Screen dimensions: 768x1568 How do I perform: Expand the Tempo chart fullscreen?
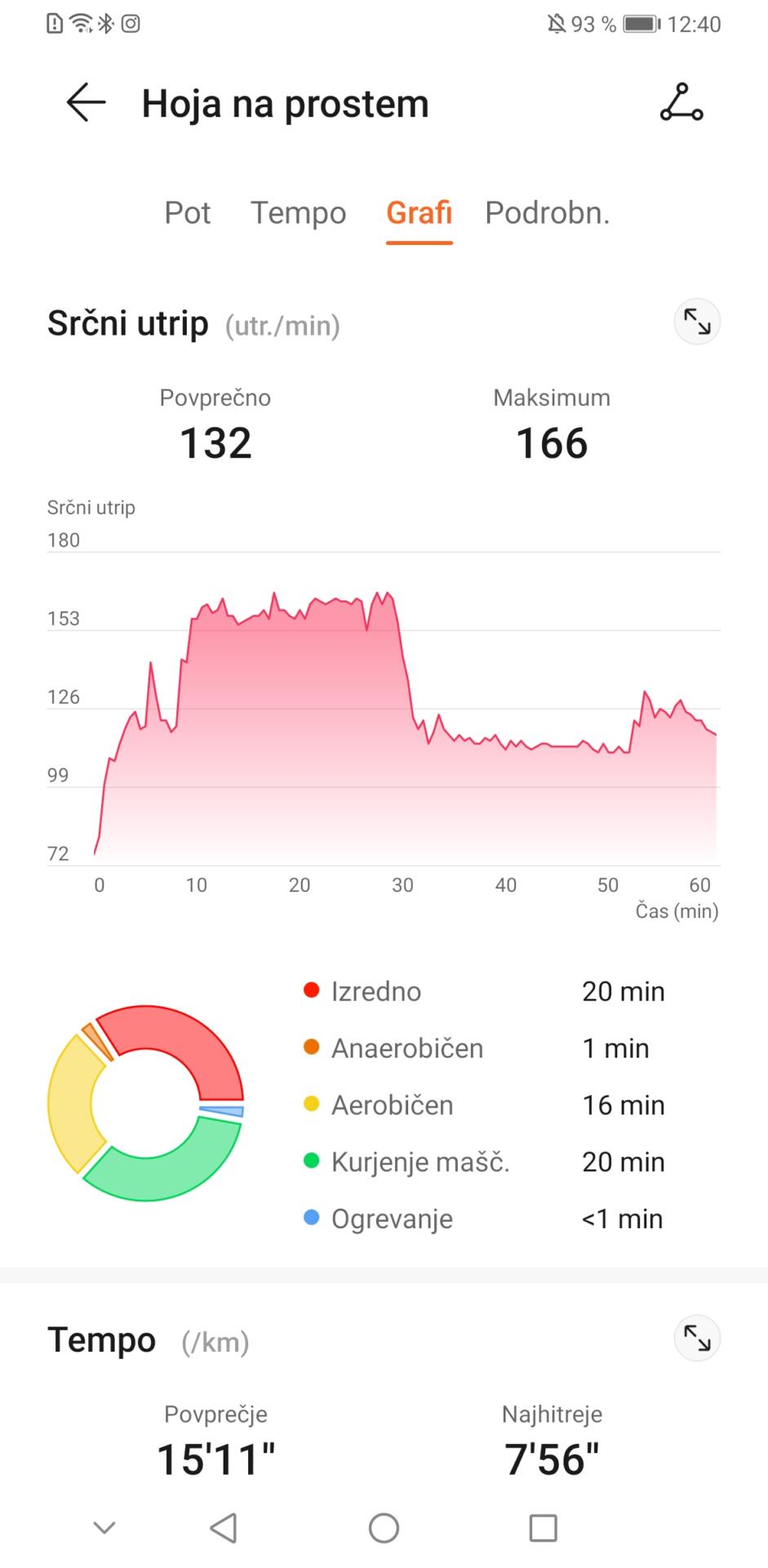697,1338
